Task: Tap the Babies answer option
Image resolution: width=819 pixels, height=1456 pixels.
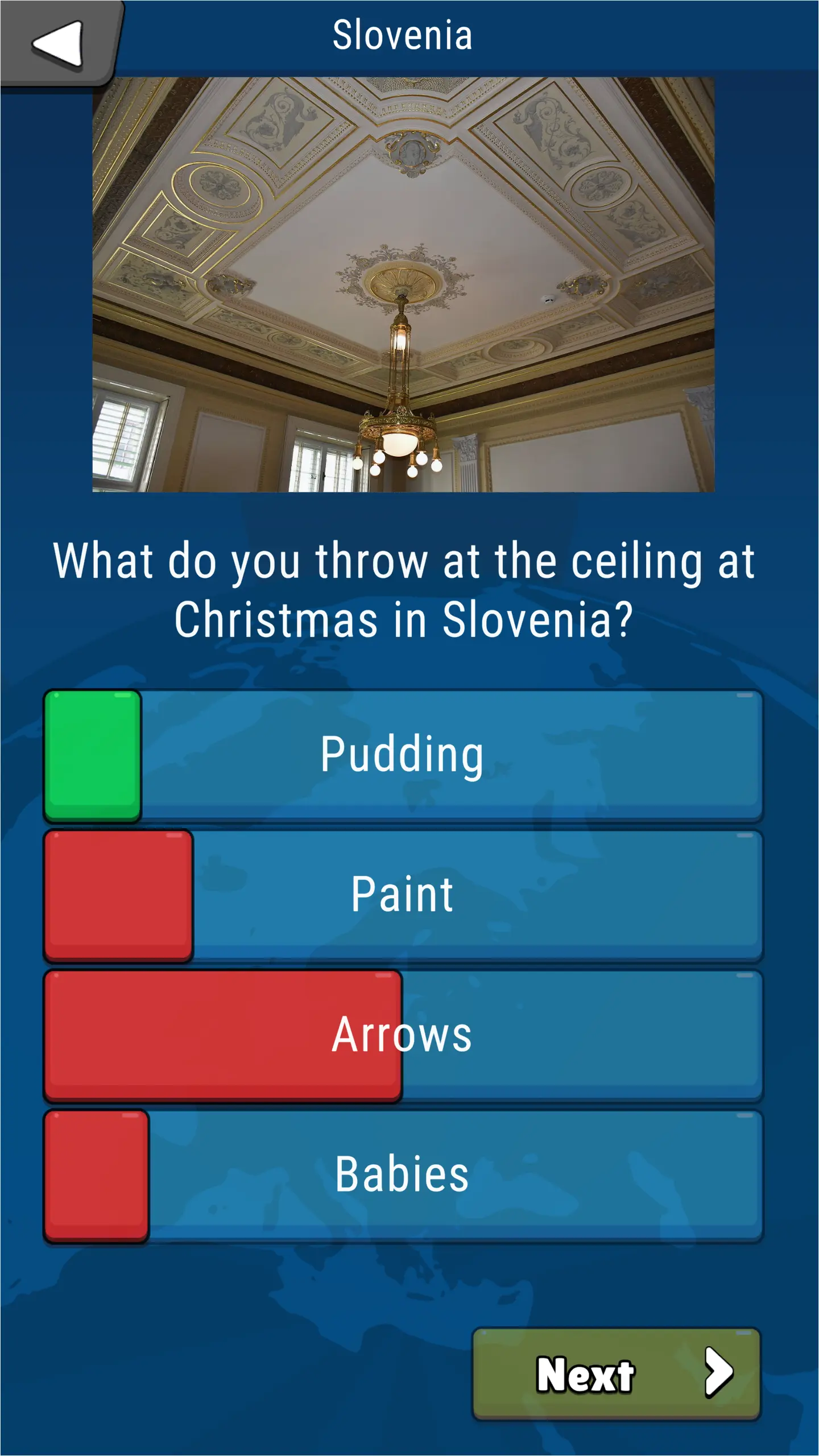Action: coord(403,1175)
